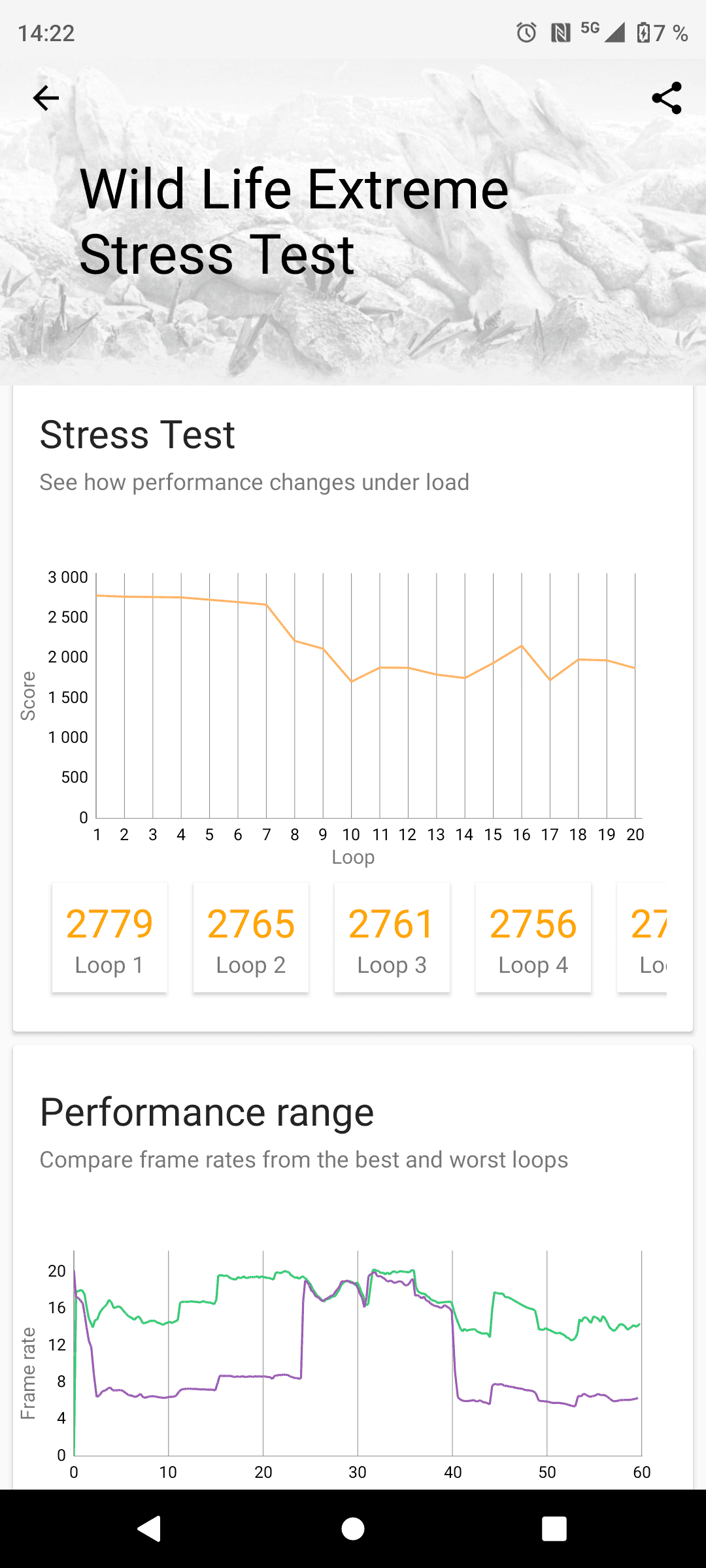Open recent apps from the navigation bar

(x=554, y=1529)
